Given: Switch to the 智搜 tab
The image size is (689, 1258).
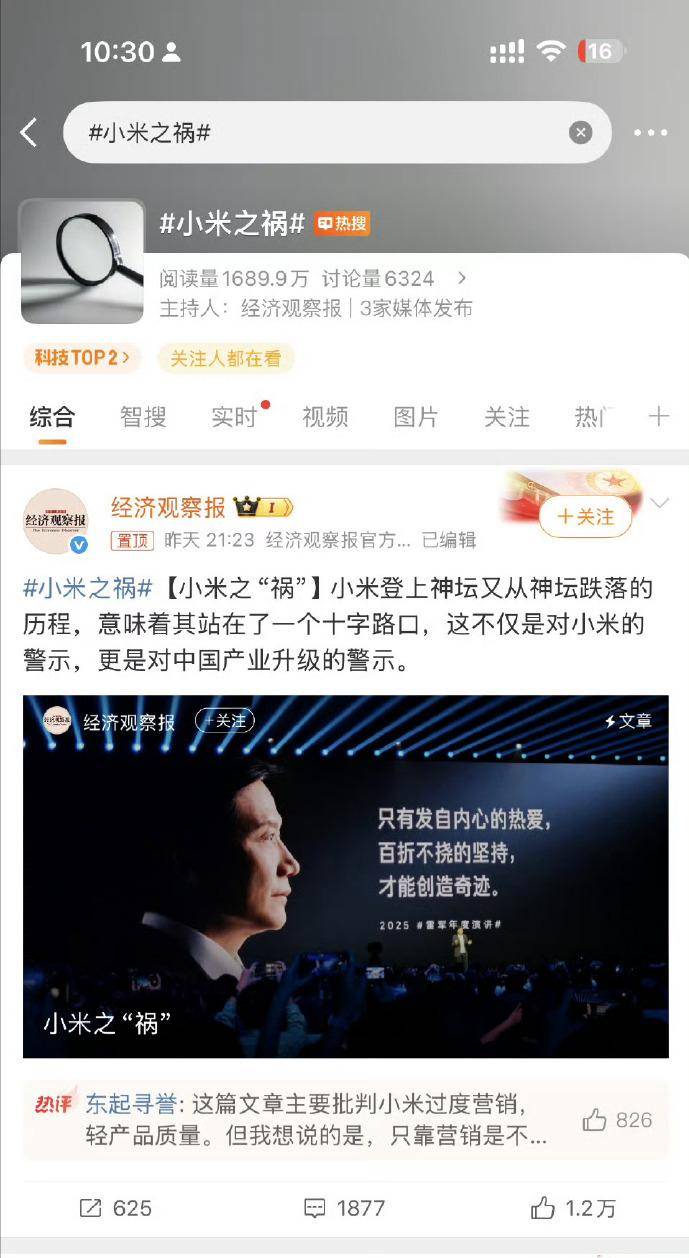Looking at the screenshot, I should click(x=143, y=417).
